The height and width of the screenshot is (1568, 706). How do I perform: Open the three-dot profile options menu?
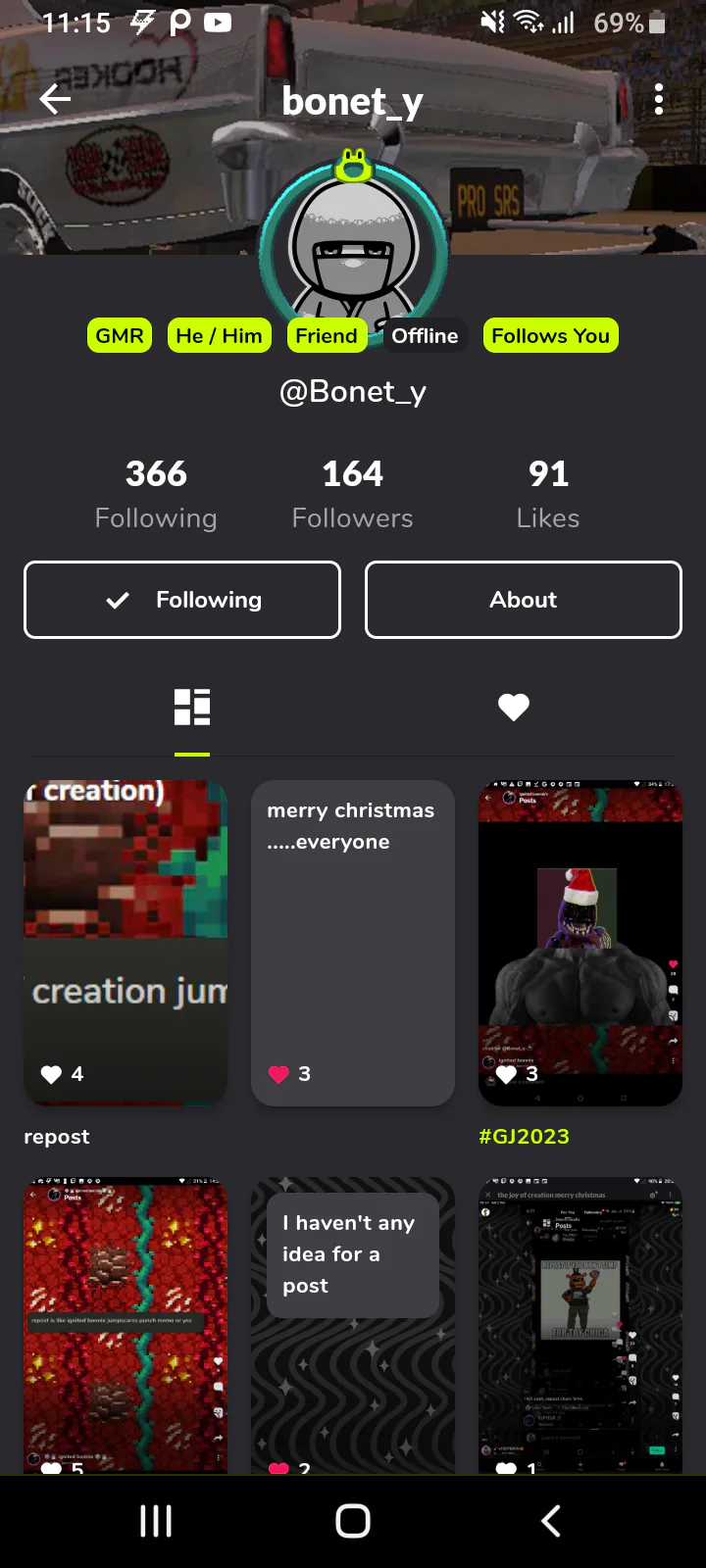(659, 99)
